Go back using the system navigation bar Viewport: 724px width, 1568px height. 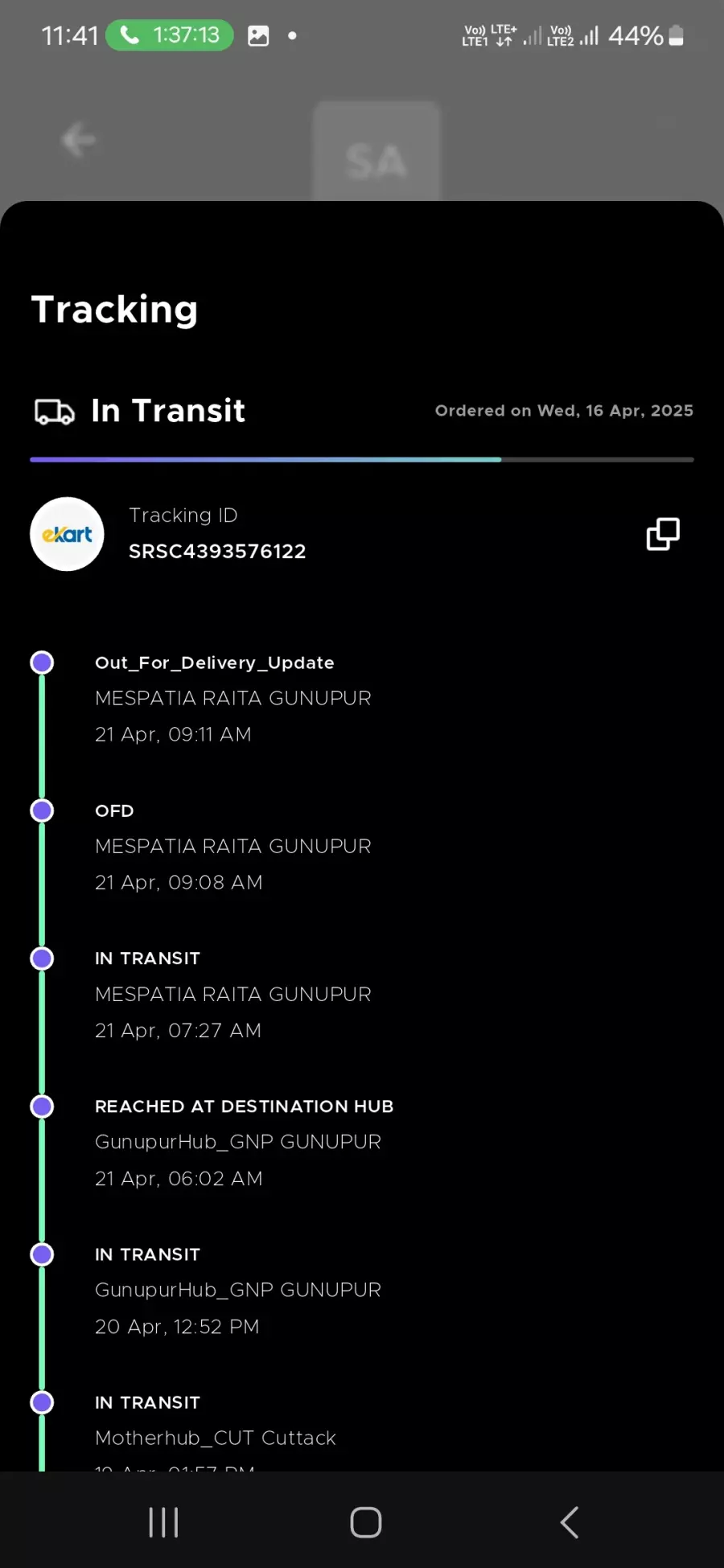tap(570, 1521)
